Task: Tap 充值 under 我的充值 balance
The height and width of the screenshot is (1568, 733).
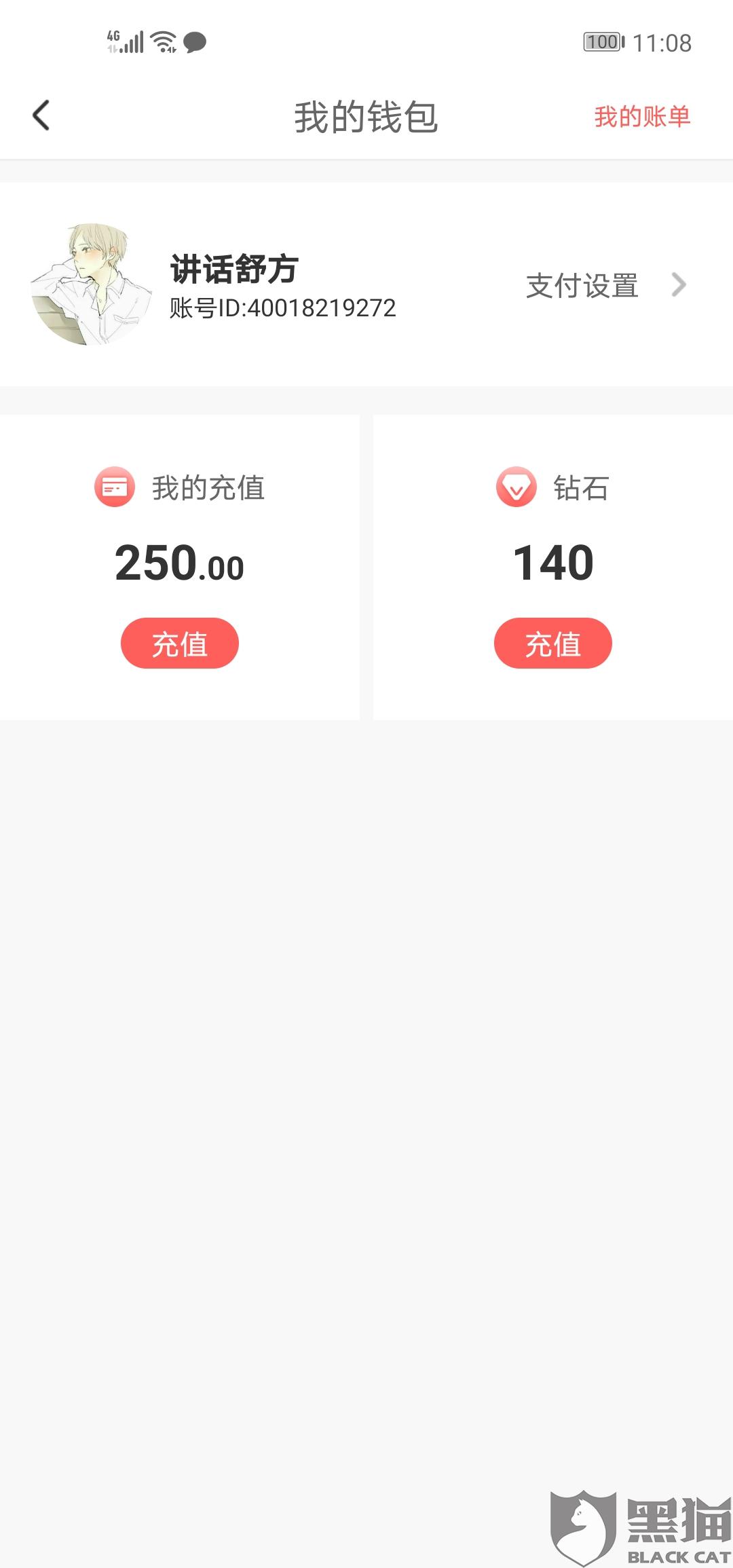Action: pos(180,643)
